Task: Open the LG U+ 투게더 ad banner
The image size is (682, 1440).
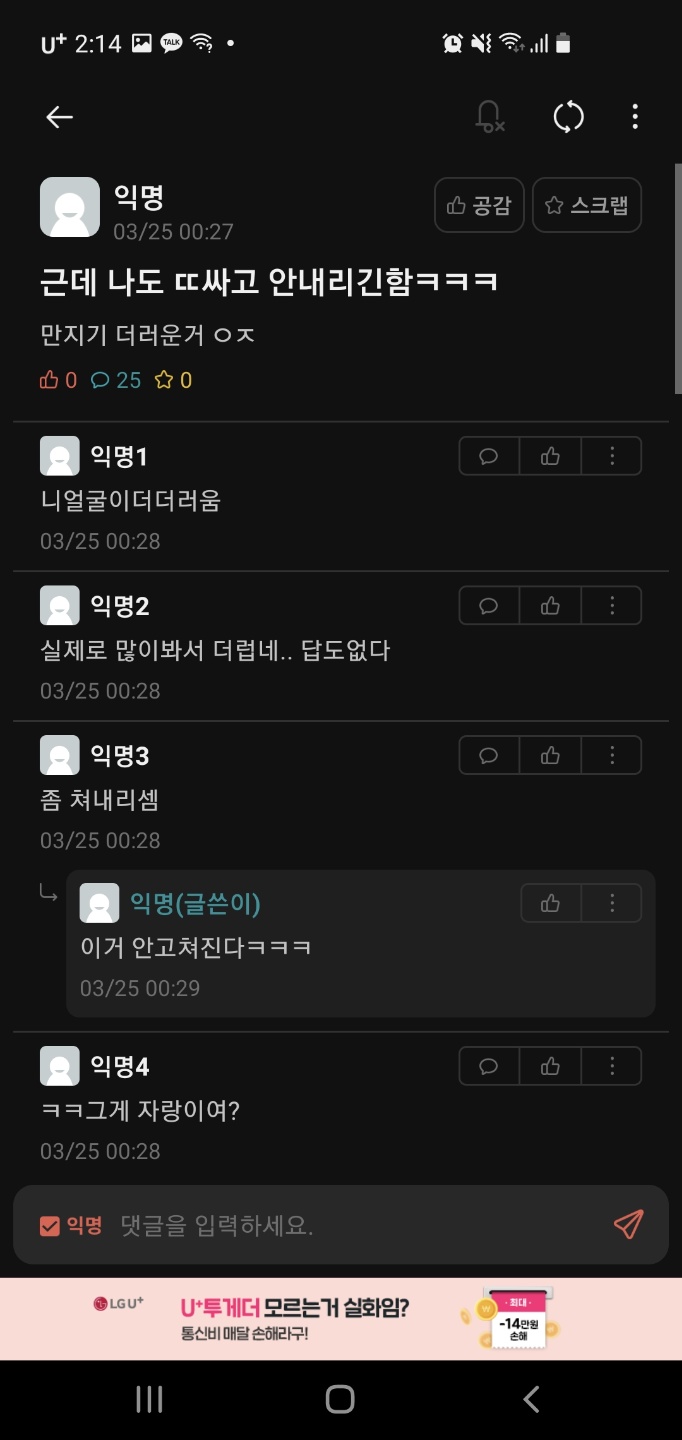Action: [341, 1318]
